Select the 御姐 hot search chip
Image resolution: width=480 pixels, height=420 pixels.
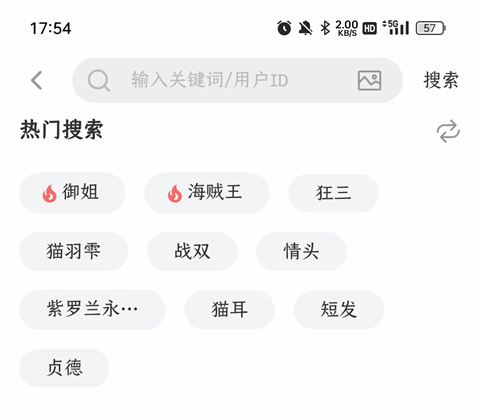click(72, 193)
